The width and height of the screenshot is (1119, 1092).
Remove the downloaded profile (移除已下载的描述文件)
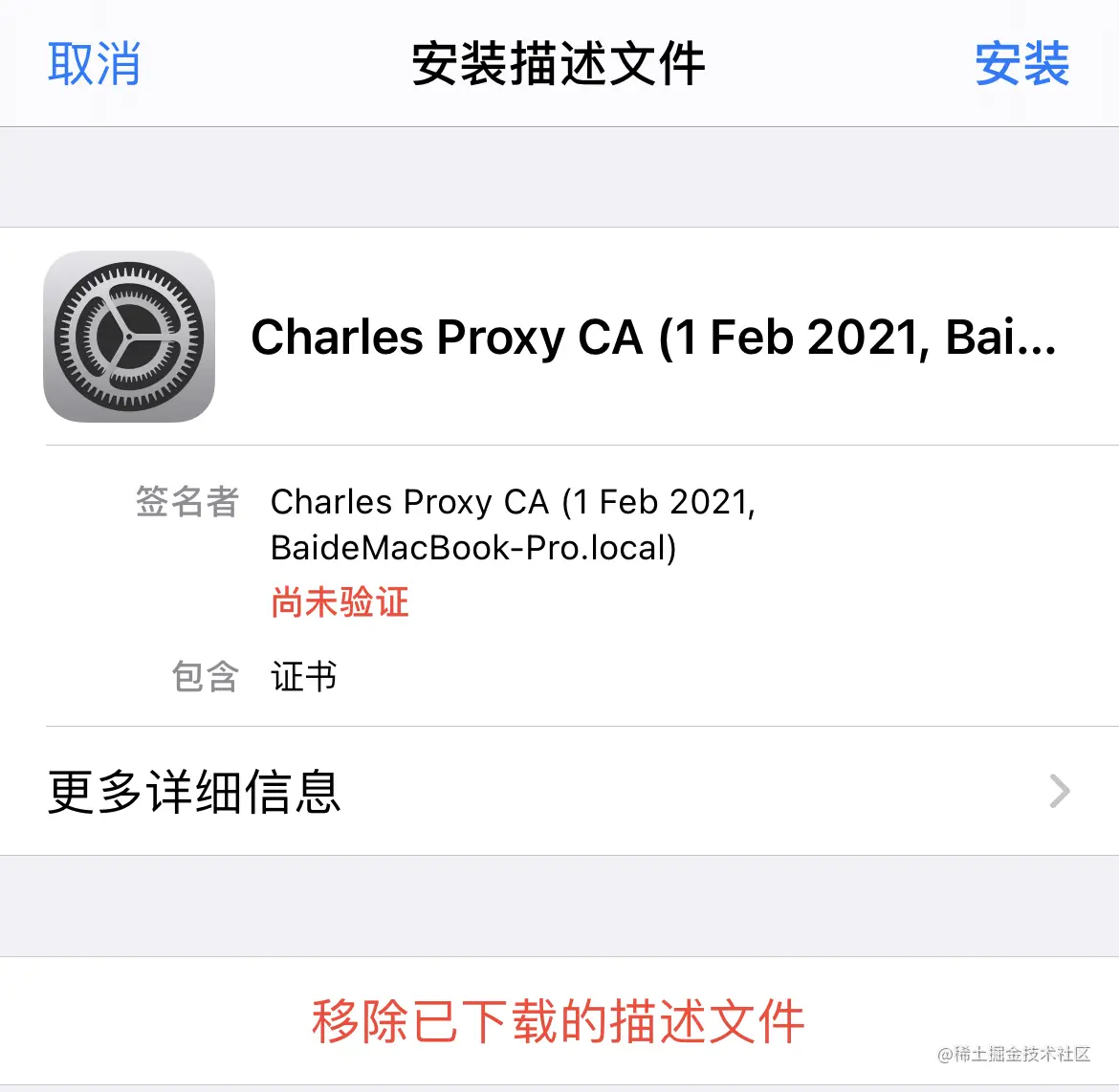pyautogui.click(x=559, y=1021)
